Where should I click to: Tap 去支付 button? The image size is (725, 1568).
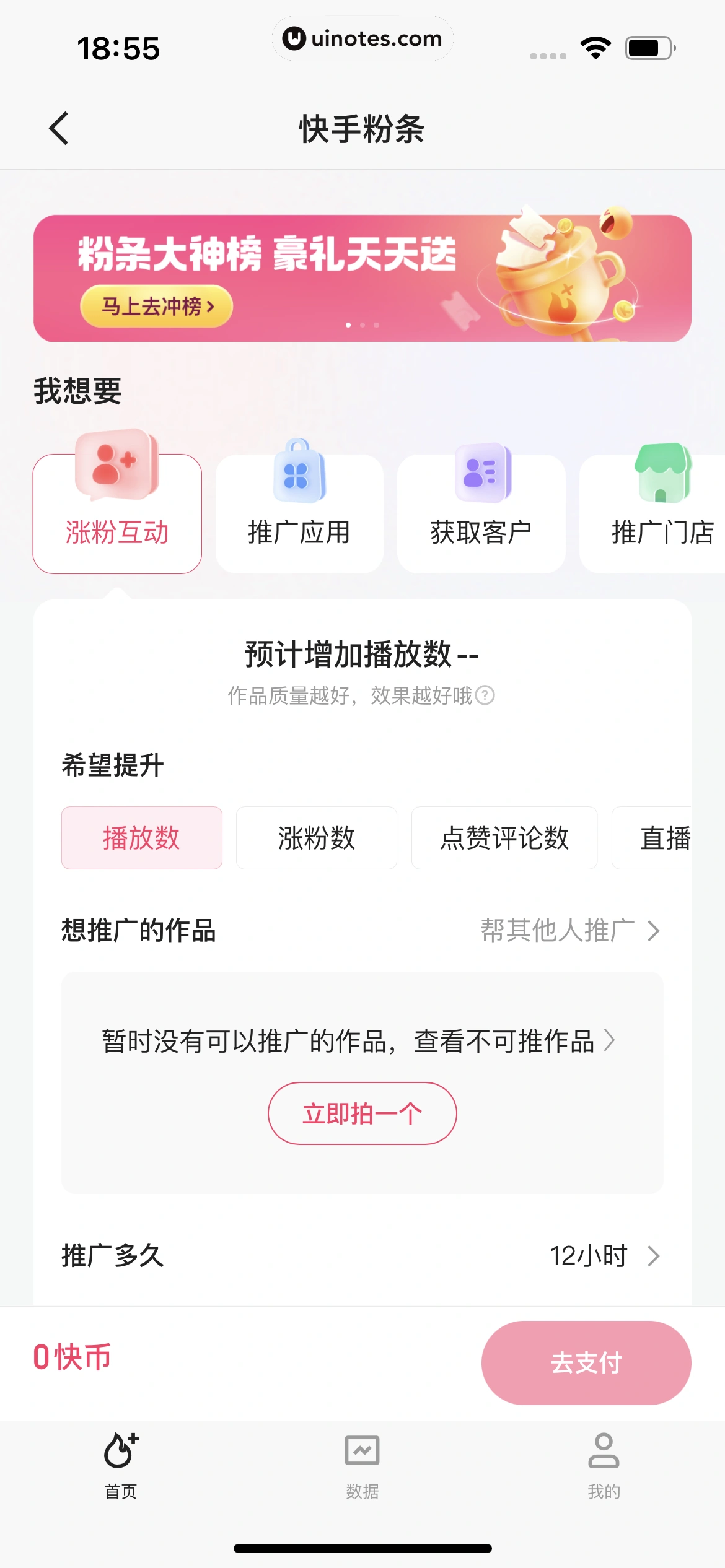586,1362
